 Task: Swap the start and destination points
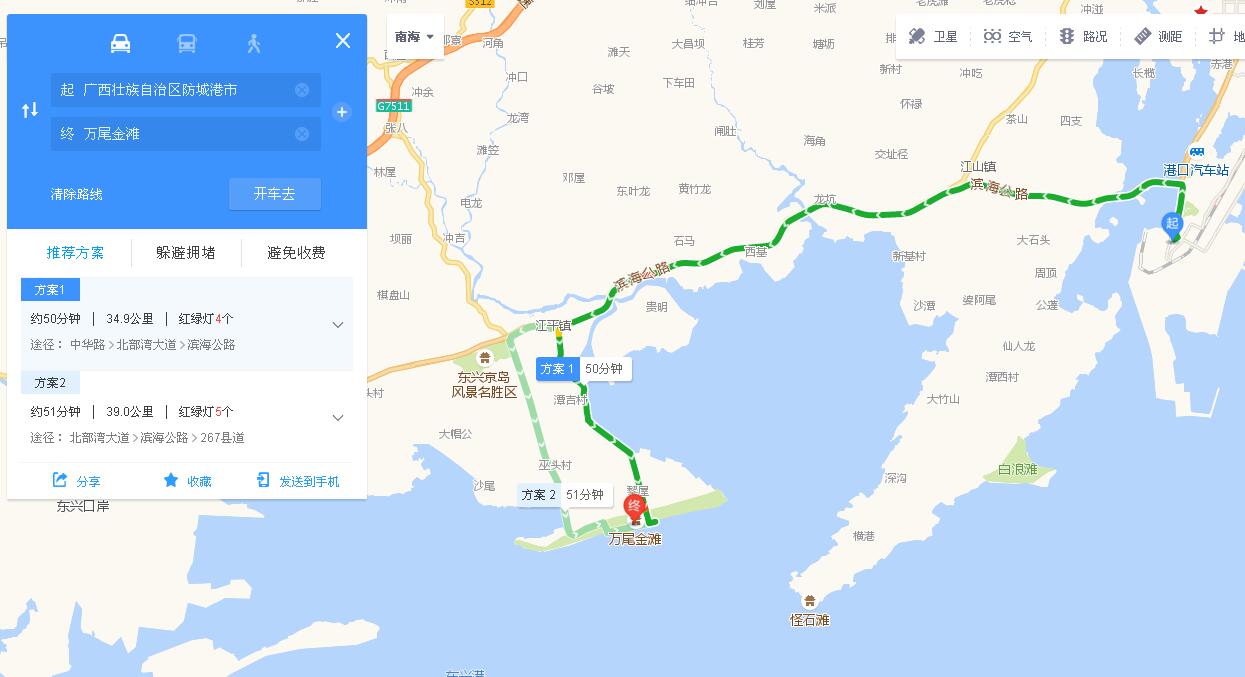30,111
